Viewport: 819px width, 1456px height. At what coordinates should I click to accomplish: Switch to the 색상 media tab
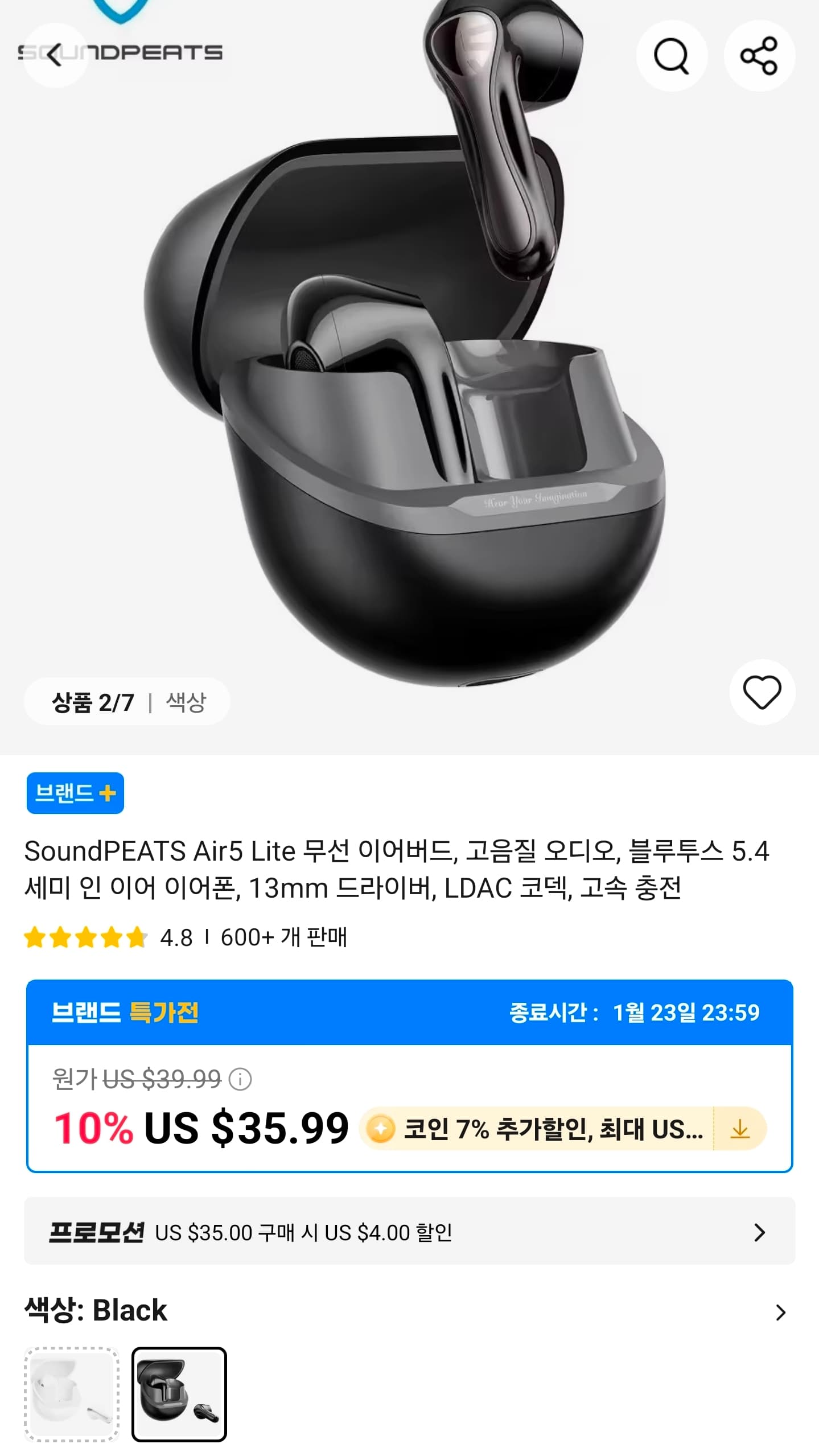[185, 702]
